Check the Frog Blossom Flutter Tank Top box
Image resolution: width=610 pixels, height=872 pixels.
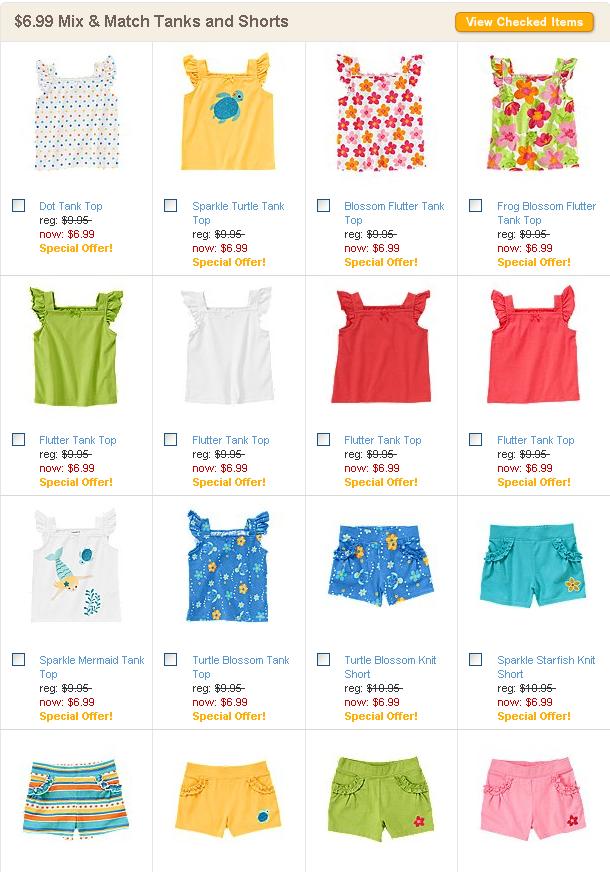476,206
